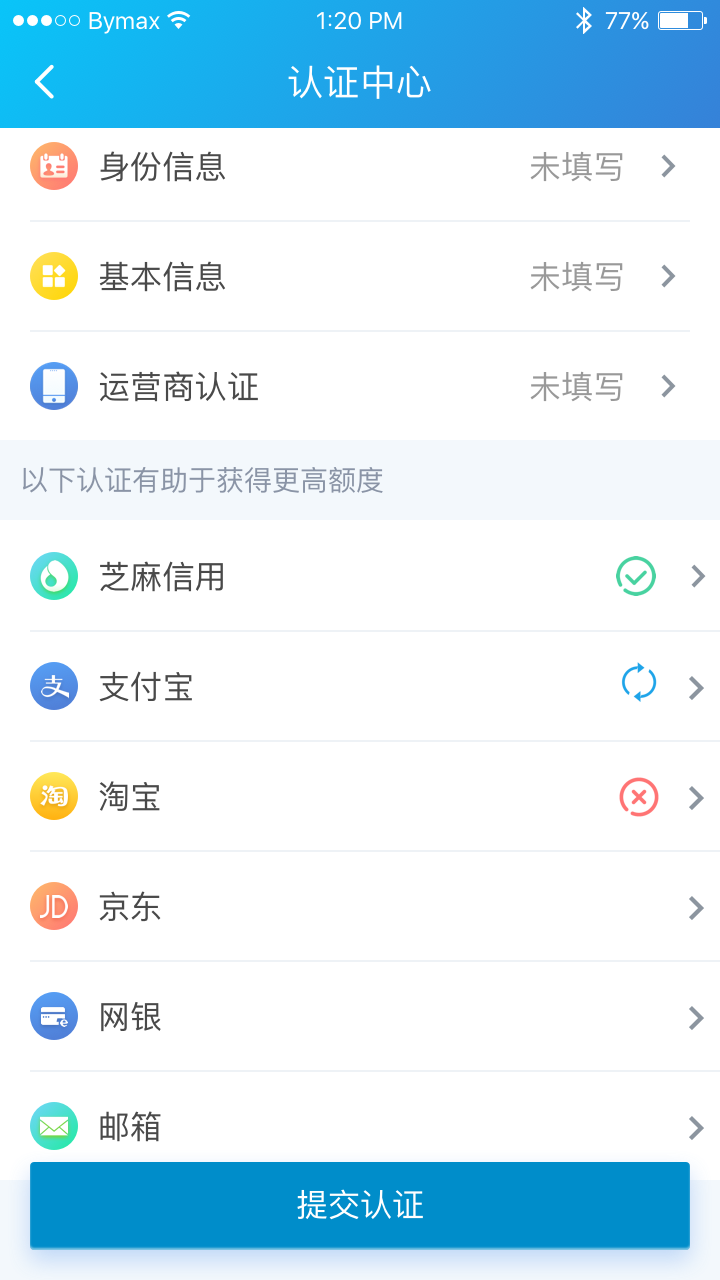This screenshot has width=720, height=1280.
Task: Tap the 运营商认证 phone icon
Action: pyautogui.click(x=54, y=386)
